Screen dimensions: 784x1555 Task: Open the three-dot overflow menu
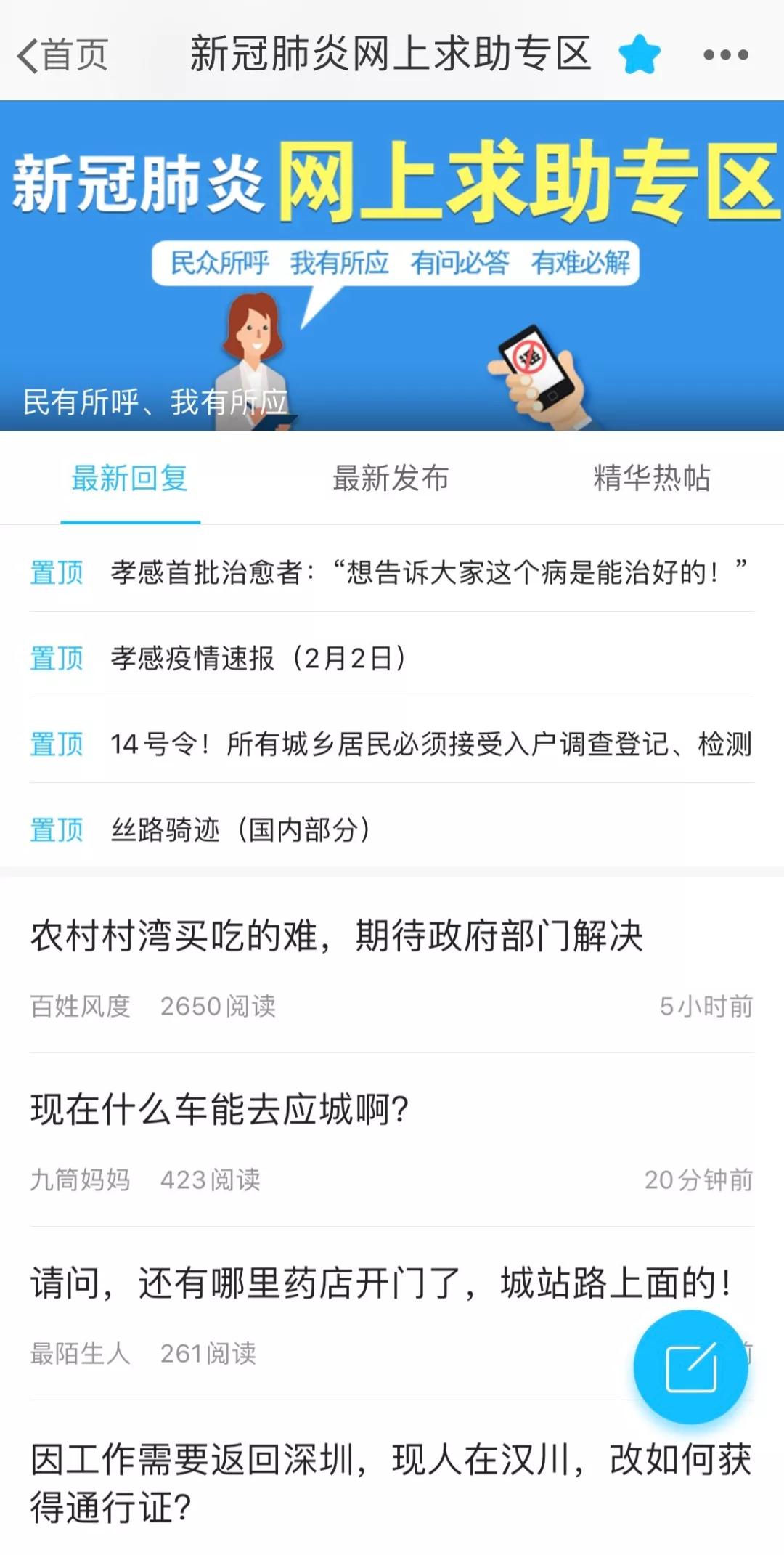click(725, 55)
